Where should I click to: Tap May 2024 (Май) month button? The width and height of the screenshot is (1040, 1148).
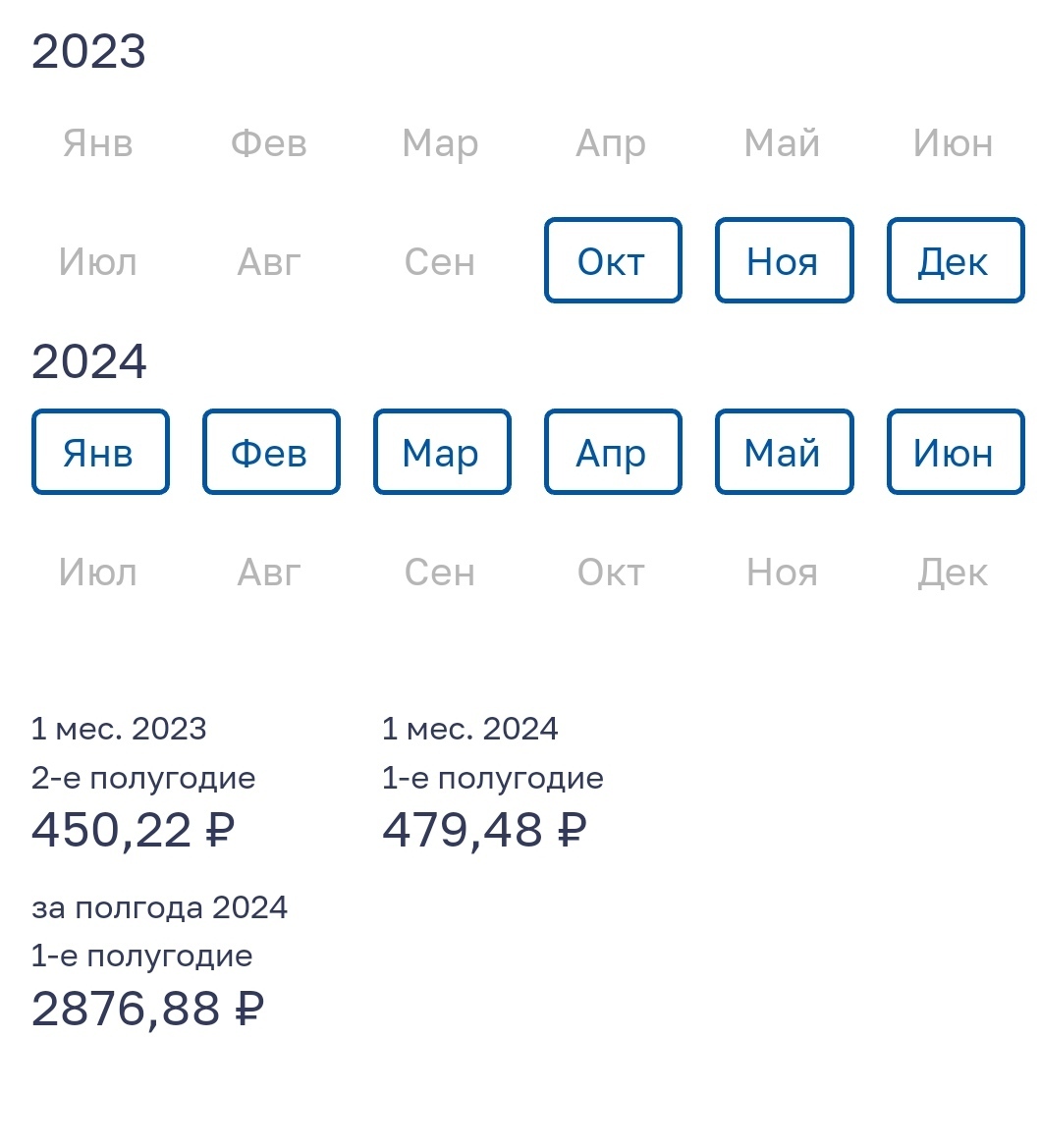pos(783,453)
